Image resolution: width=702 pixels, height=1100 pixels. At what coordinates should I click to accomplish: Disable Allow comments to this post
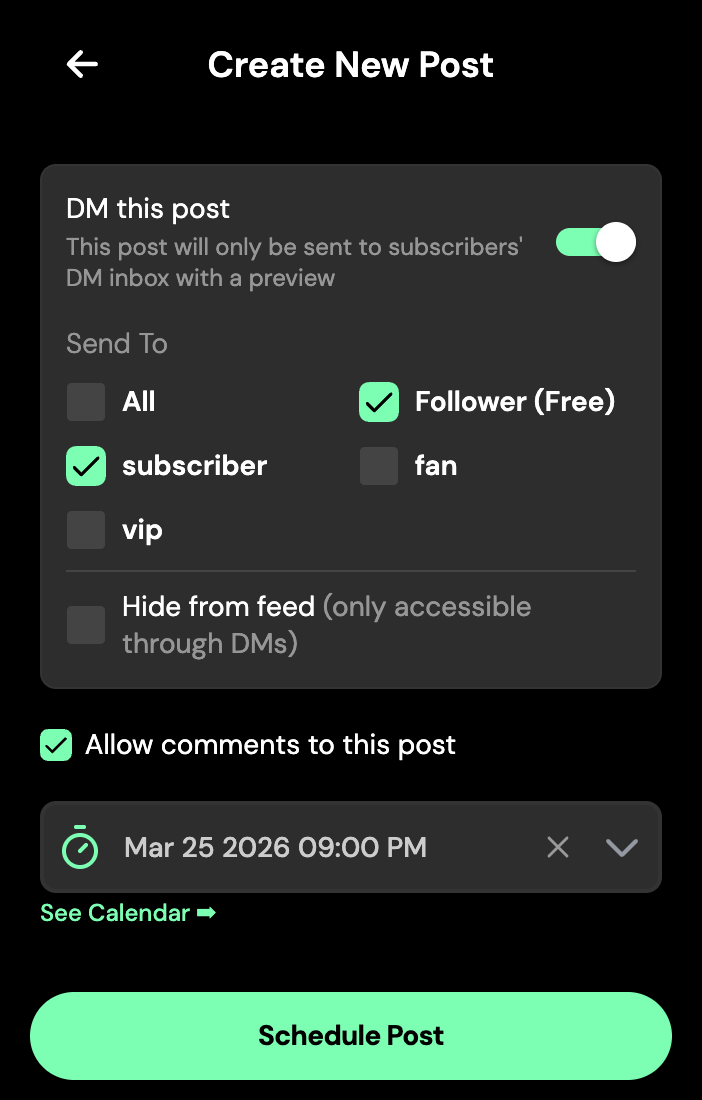[56, 745]
